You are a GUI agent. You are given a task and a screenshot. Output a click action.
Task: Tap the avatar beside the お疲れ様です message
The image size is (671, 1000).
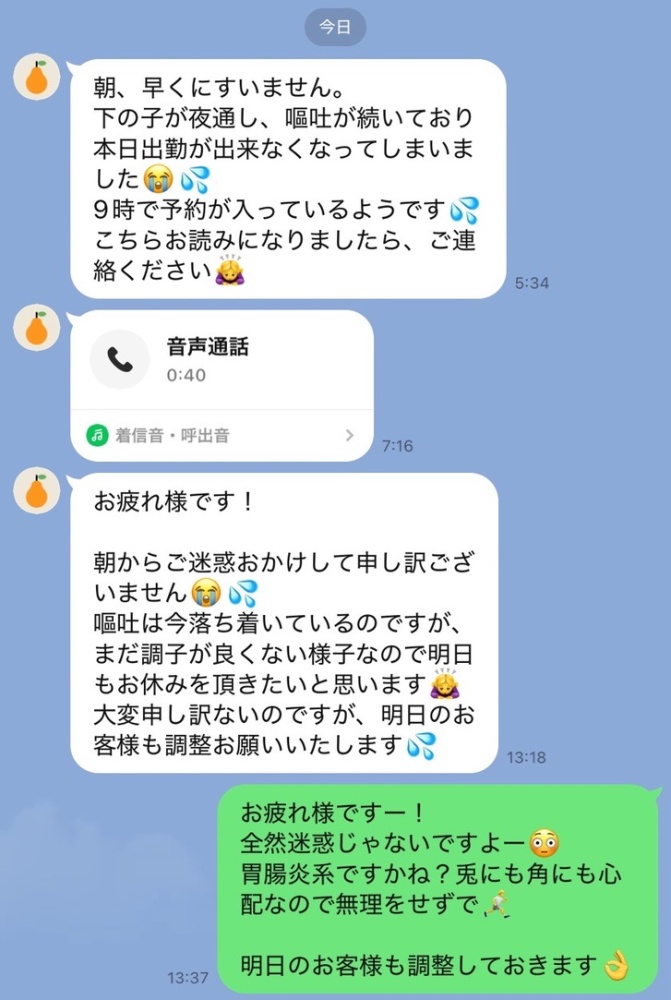point(37,491)
